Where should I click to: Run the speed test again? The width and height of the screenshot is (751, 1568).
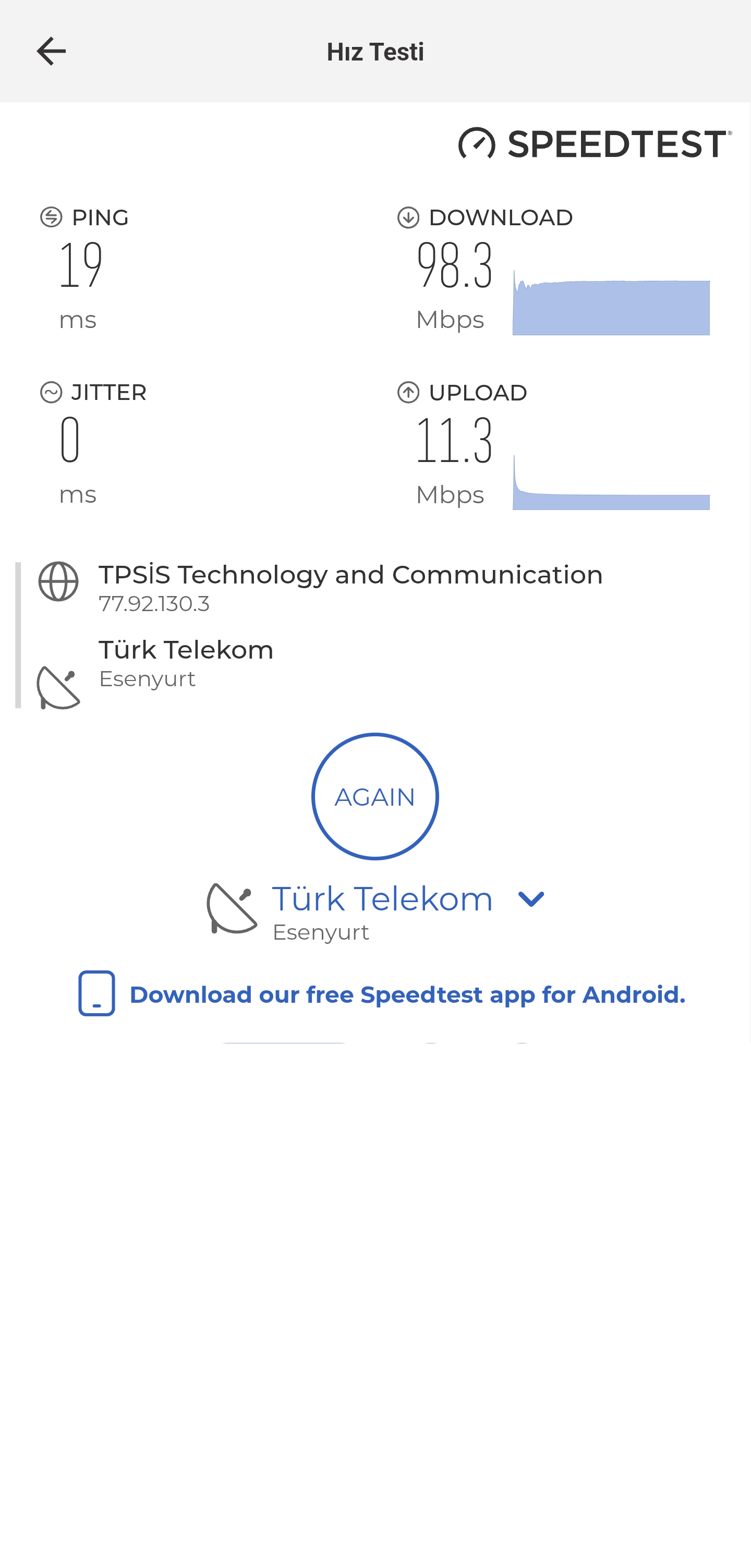point(375,796)
